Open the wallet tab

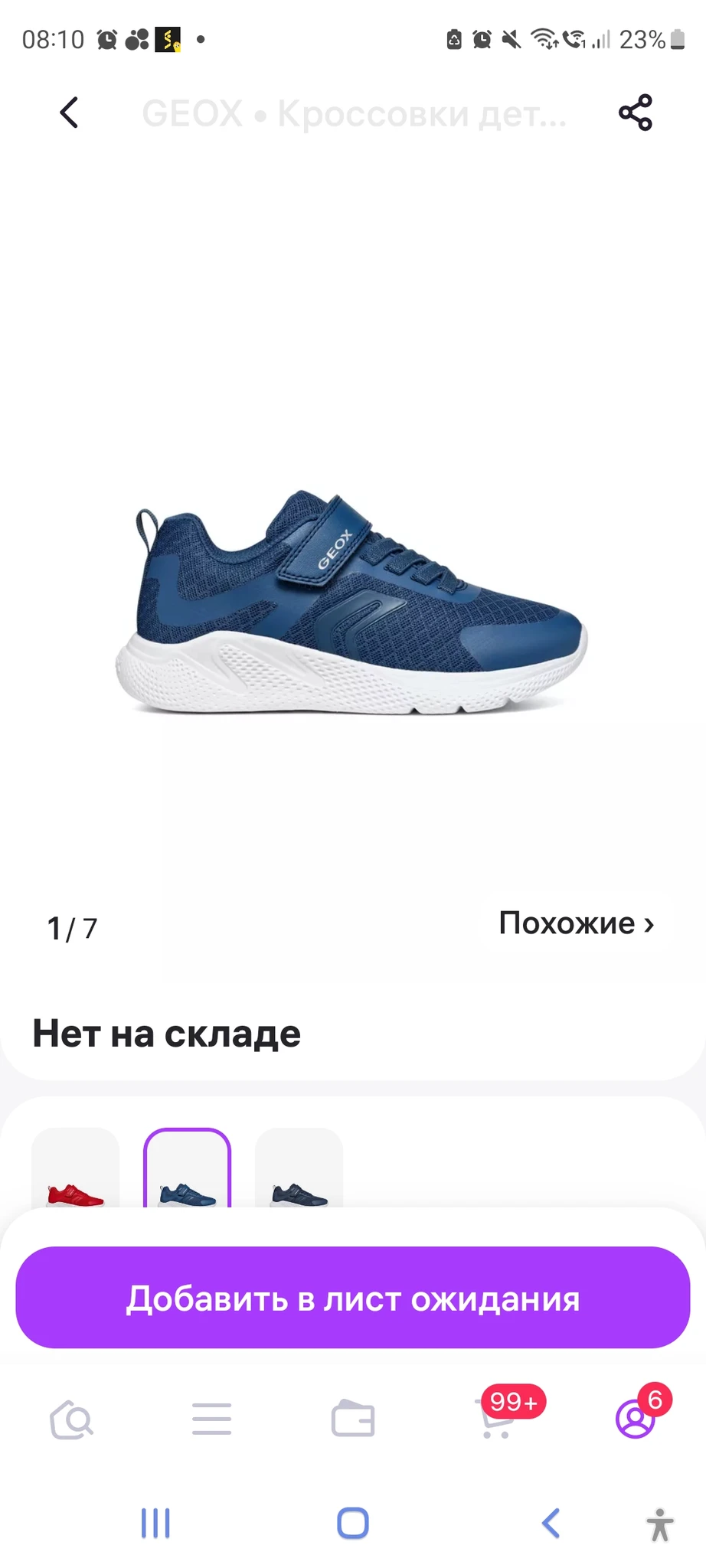click(352, 1419)
